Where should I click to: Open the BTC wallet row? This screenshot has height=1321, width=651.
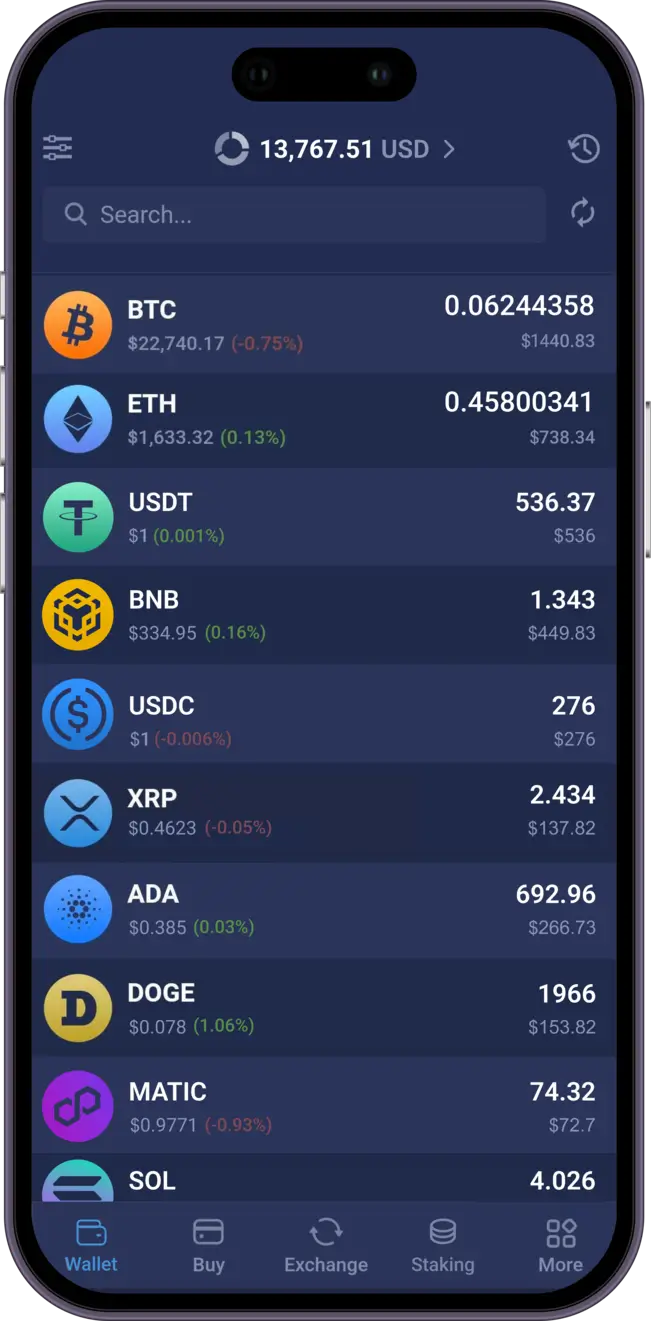(324, 325)
